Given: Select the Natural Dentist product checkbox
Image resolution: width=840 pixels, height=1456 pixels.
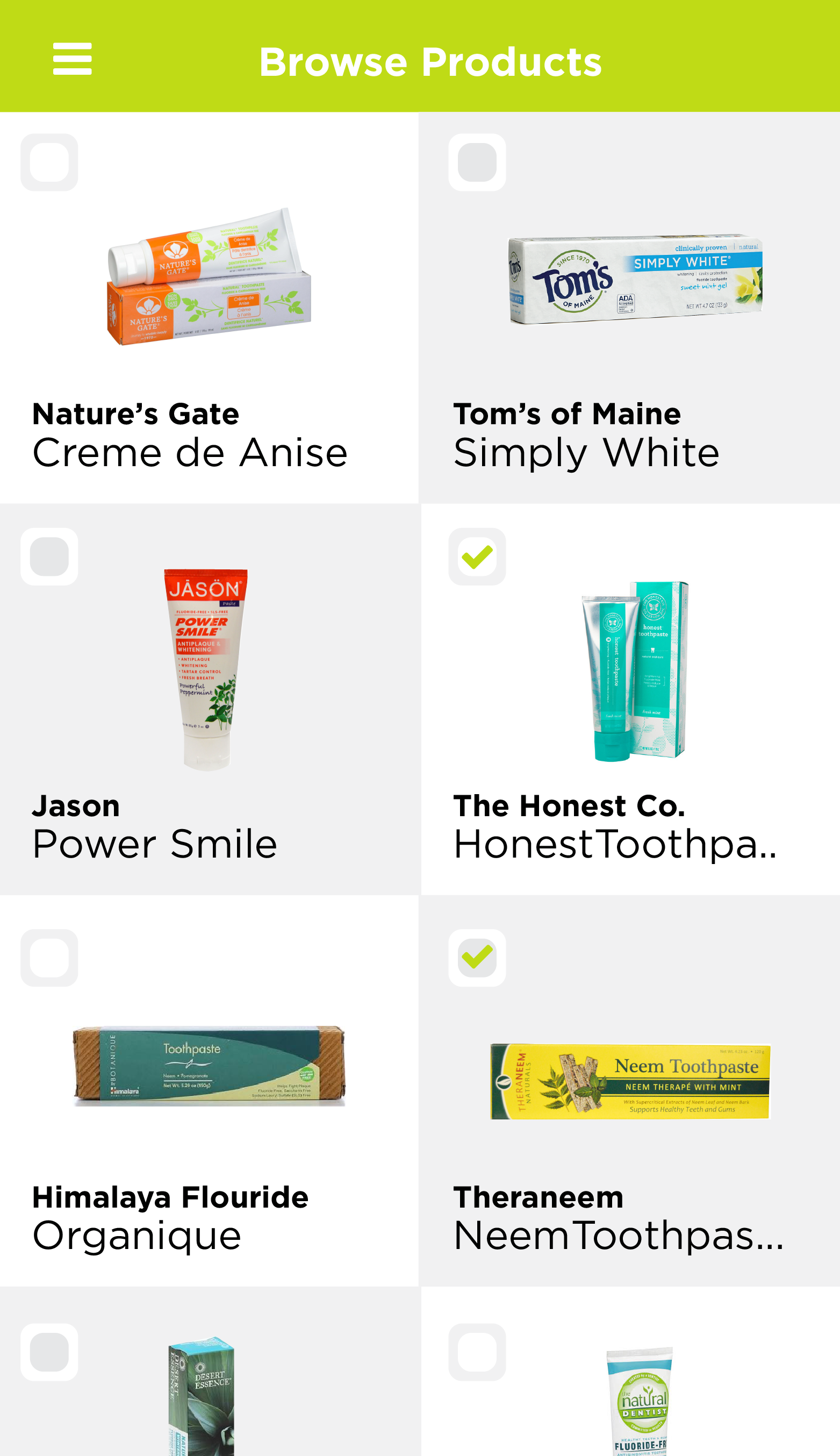Looking at the screenshot, I should point(477,1352).
